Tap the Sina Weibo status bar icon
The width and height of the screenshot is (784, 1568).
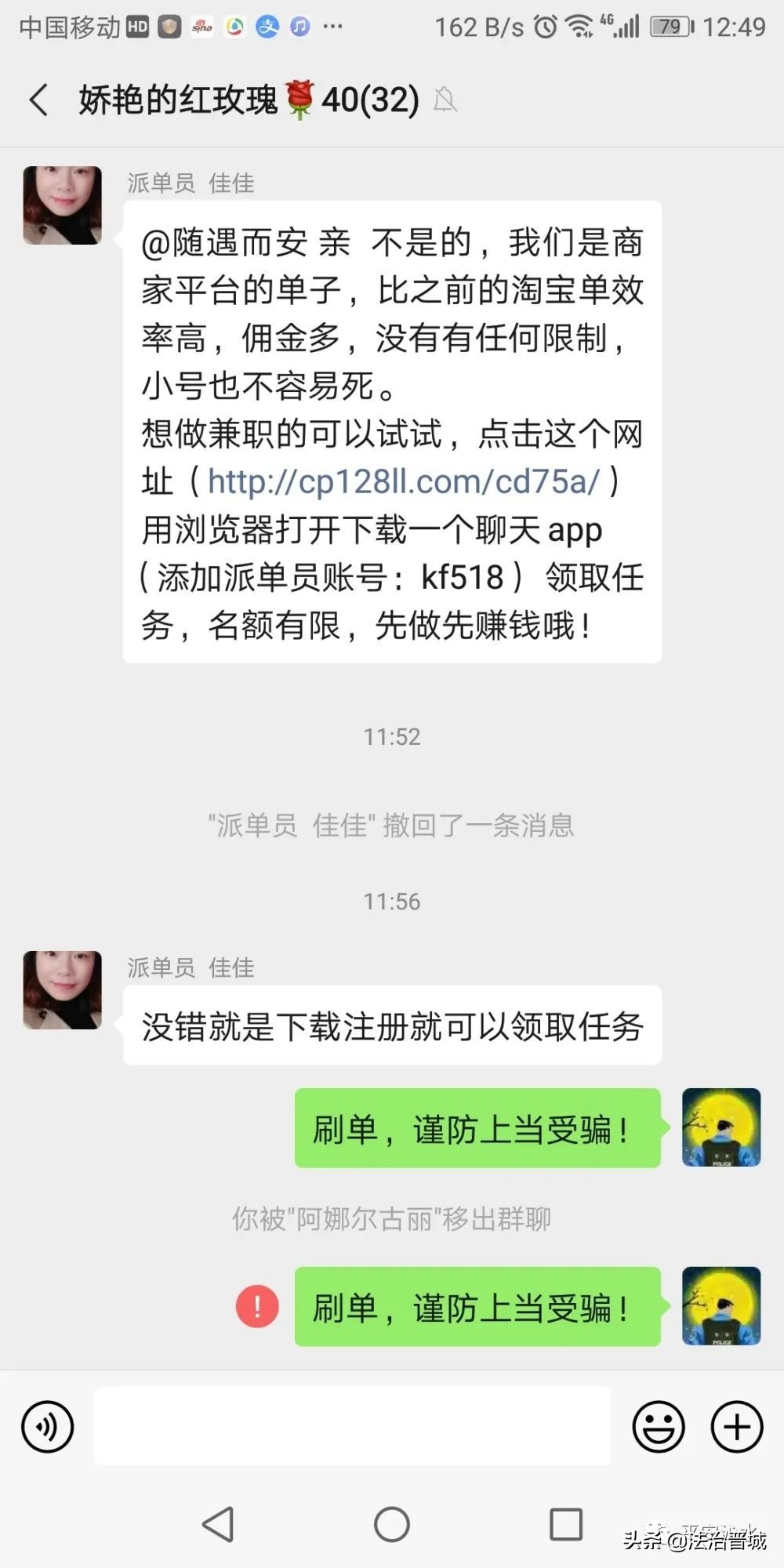(202, 26)
